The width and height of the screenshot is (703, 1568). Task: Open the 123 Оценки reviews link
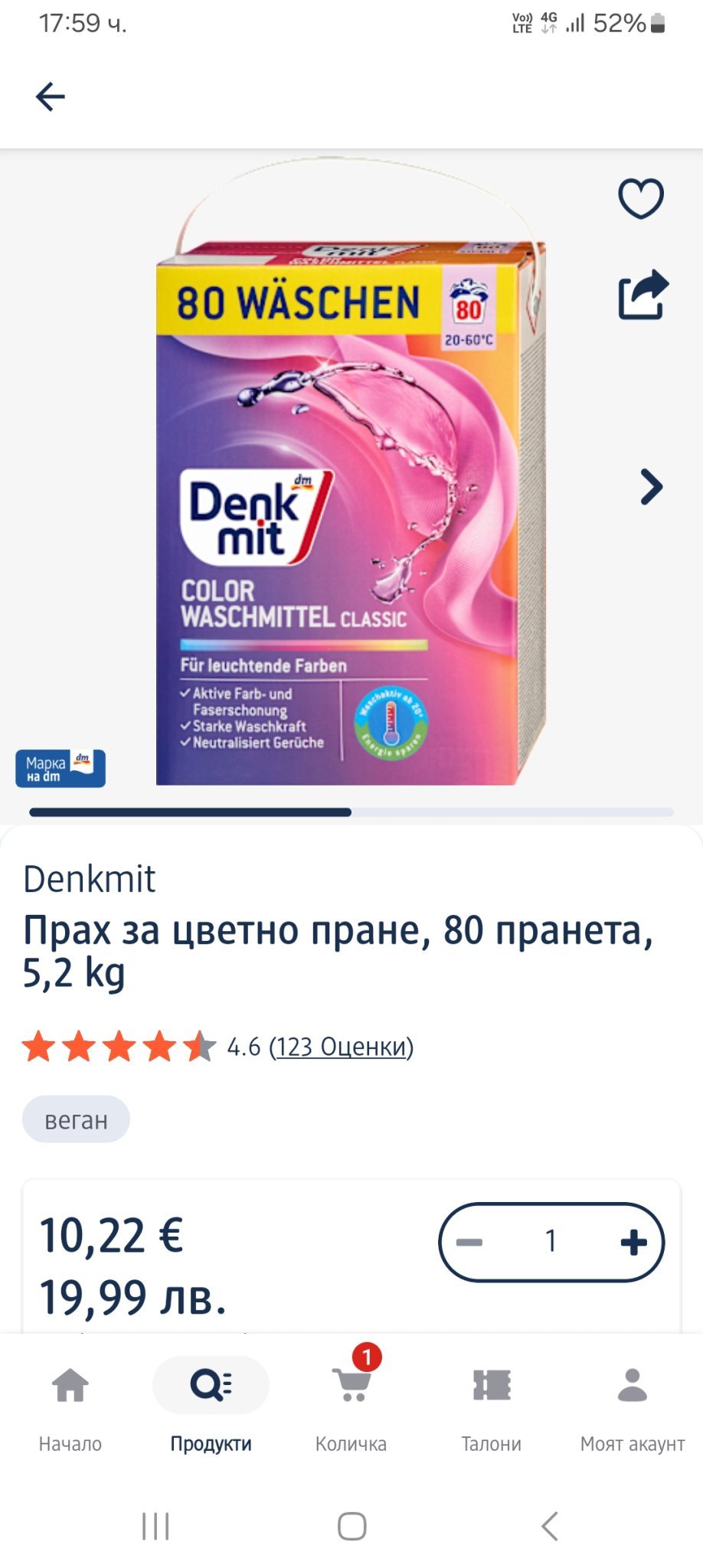click(341, 1047)
